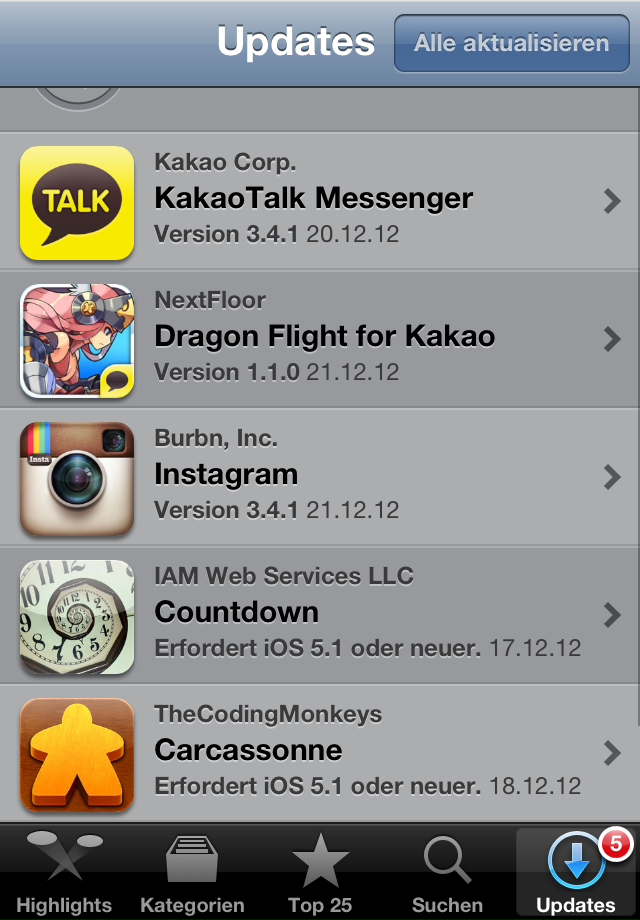
Task: Switch to the Highlights tab
Action: [64, 872]
